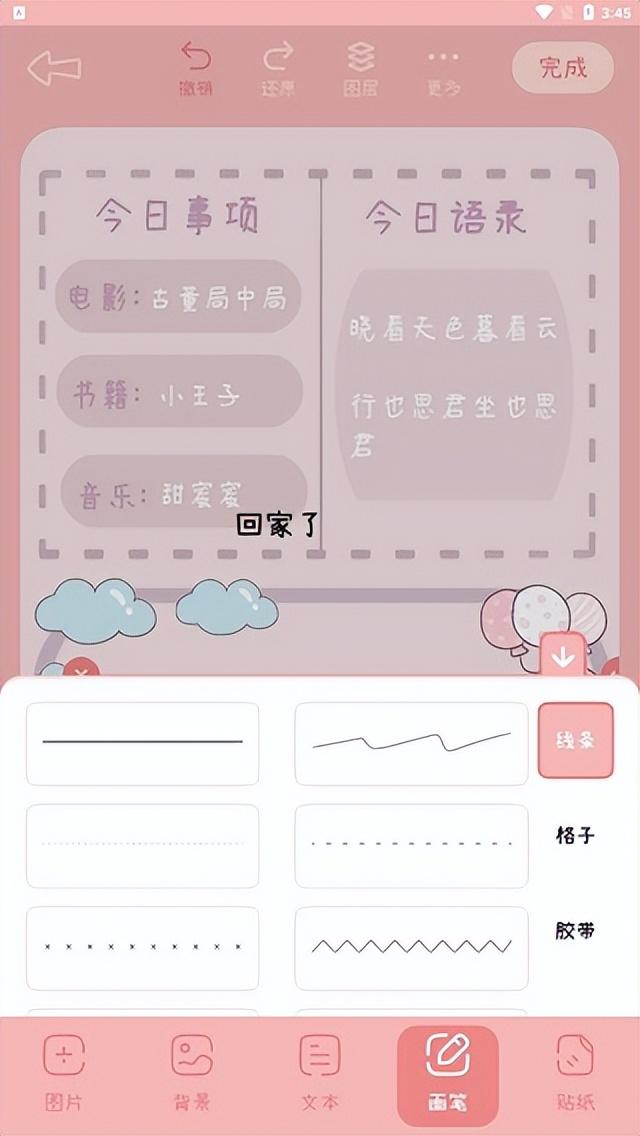640x1136 pixels.
Task: Collapse the brush panel with down arrow
Action: click(x=563, y=656)
